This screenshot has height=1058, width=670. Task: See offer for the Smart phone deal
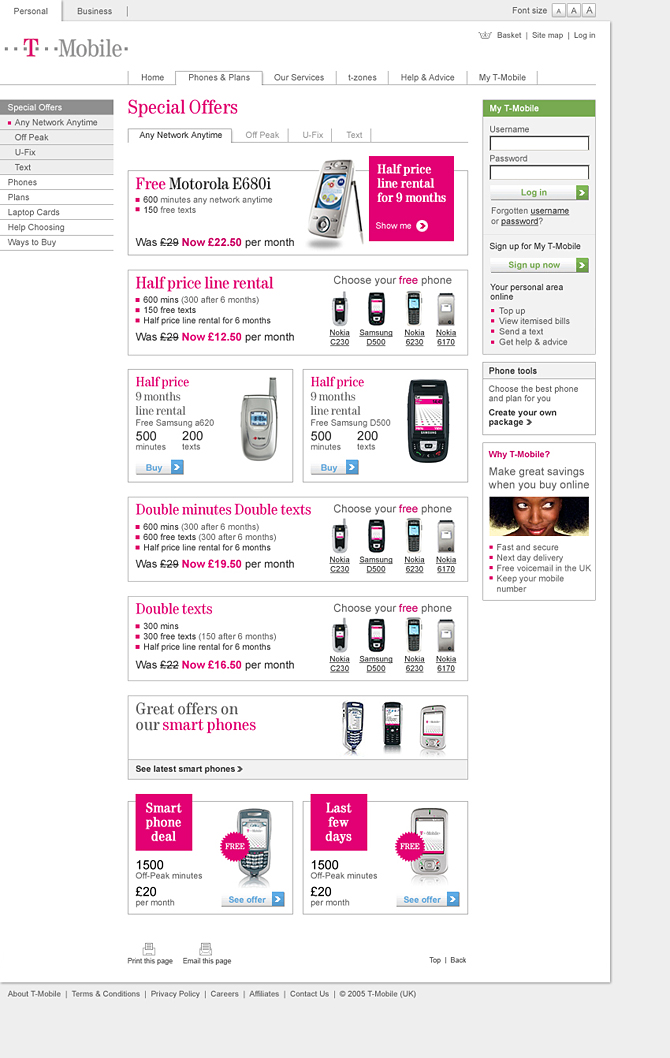(x=252, y=899)
